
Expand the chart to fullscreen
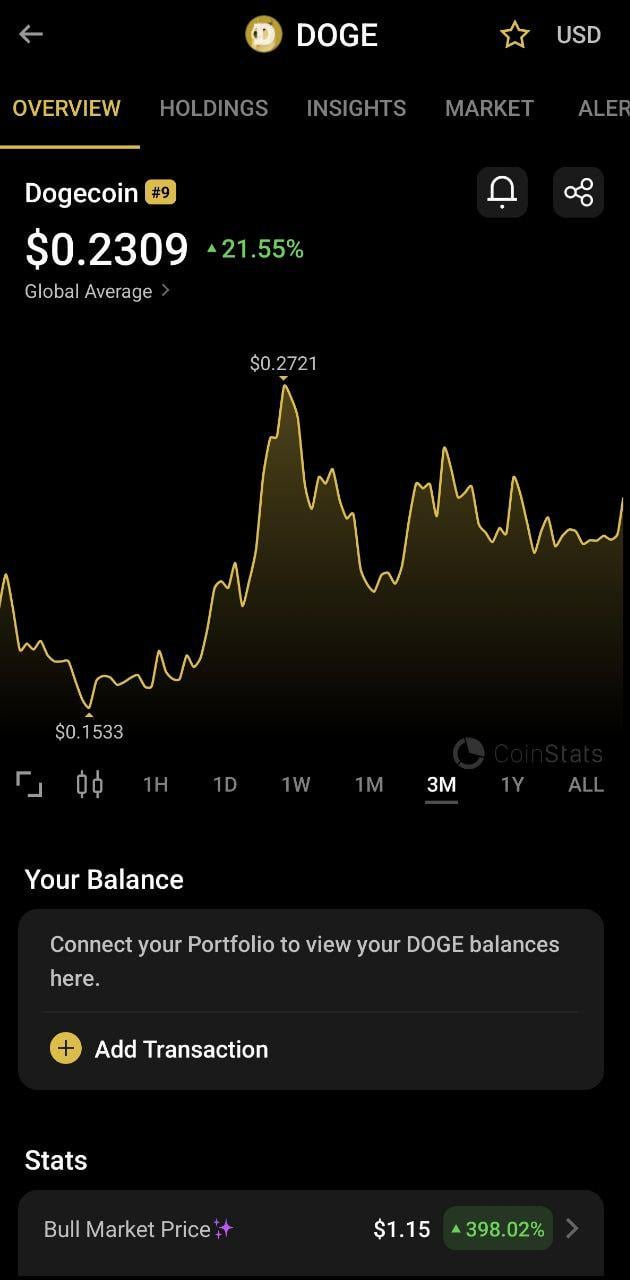pos(30,784)
